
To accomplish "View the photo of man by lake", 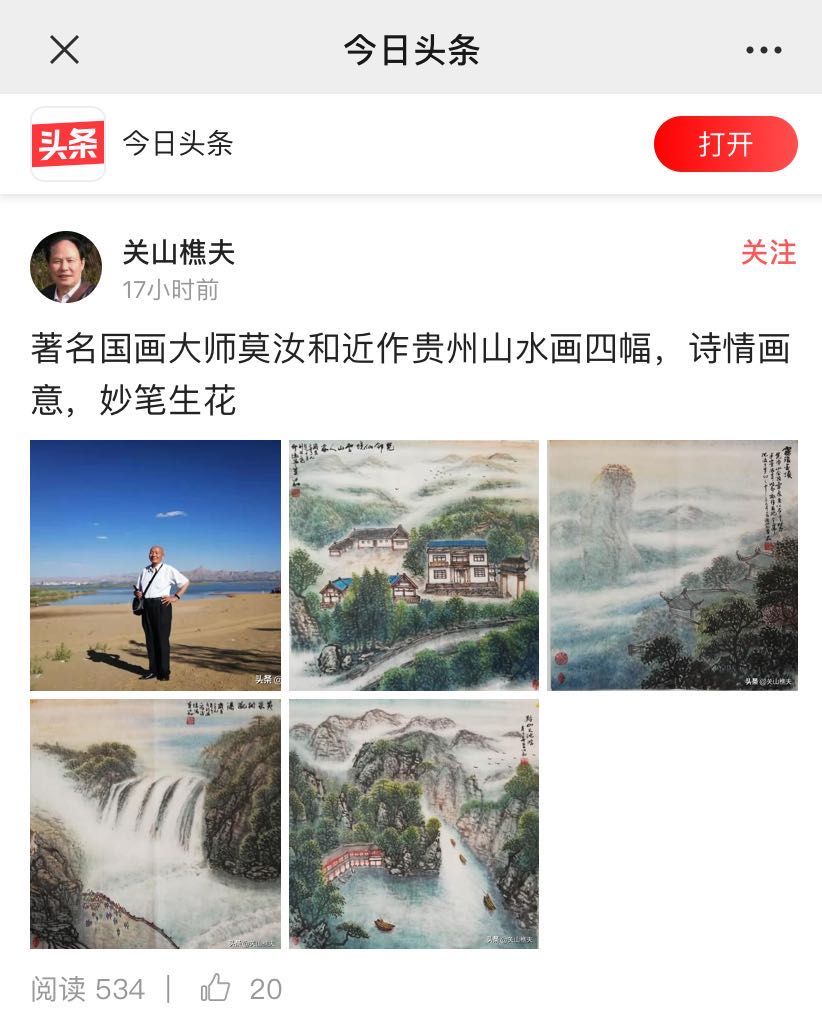I will (155, 565).
